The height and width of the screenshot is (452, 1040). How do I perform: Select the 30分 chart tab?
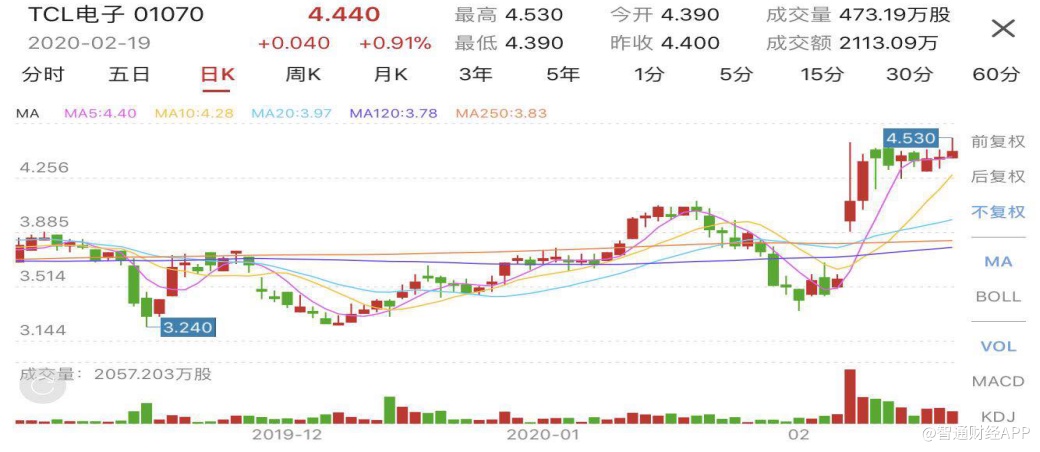coord(909,75)
